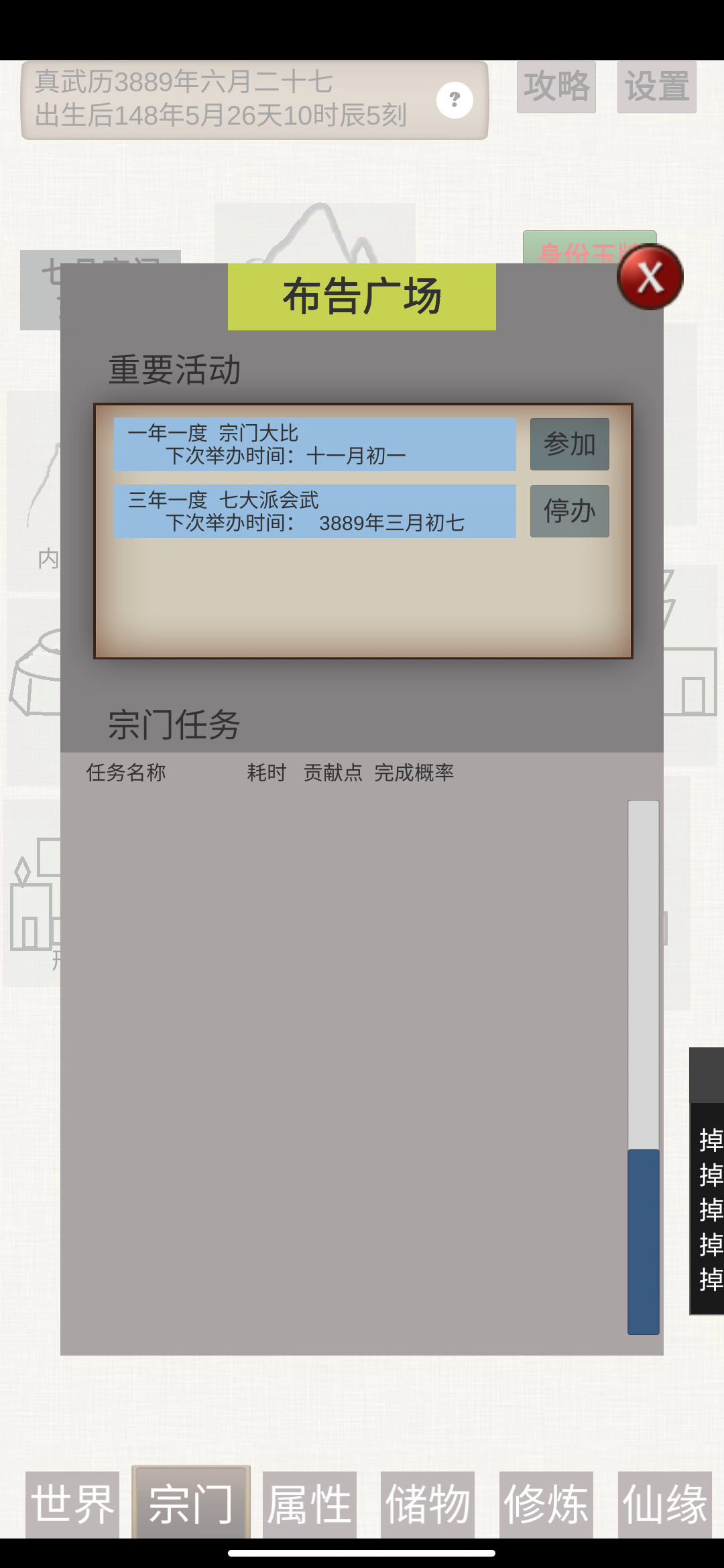Switch to the 储物 tab
This screenshot has height=1568, width=724.
tap(428, 1504)
